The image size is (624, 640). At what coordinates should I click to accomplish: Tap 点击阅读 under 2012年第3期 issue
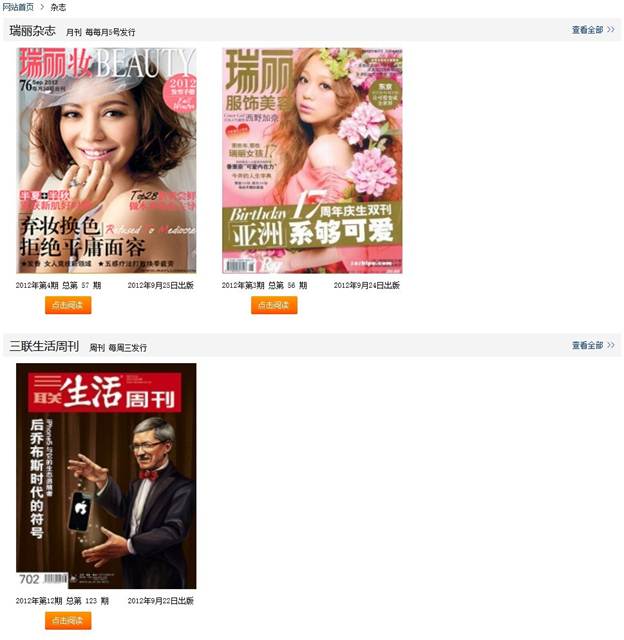[x=274, y=305]
